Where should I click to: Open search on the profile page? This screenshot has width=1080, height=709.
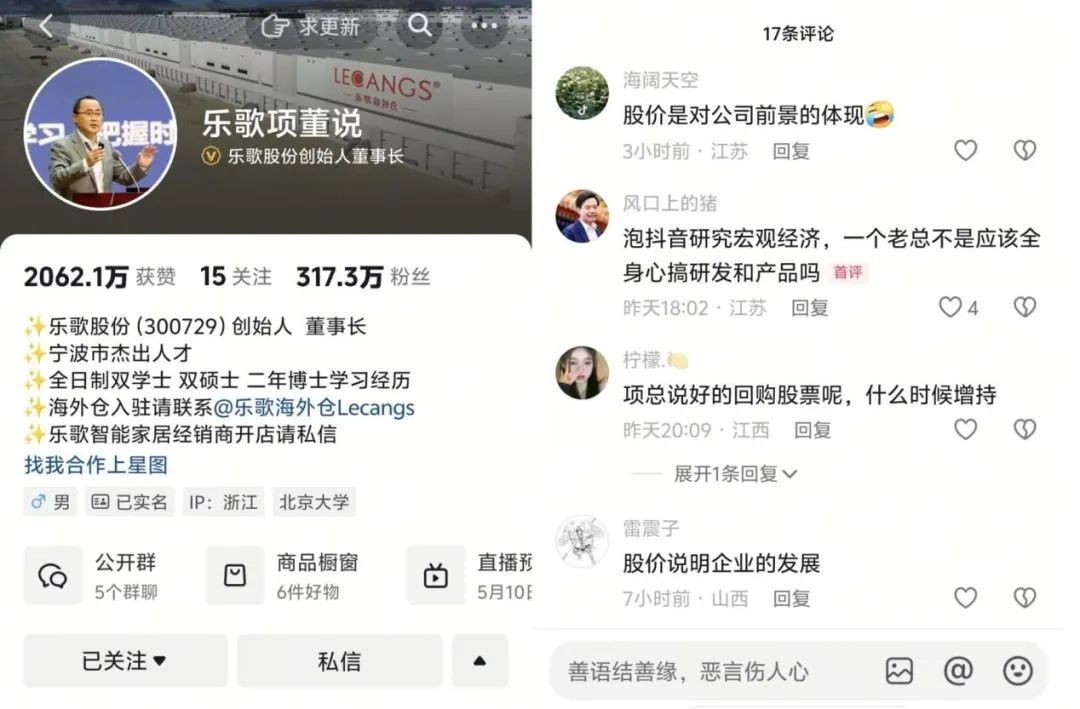(x=420, y=27)
